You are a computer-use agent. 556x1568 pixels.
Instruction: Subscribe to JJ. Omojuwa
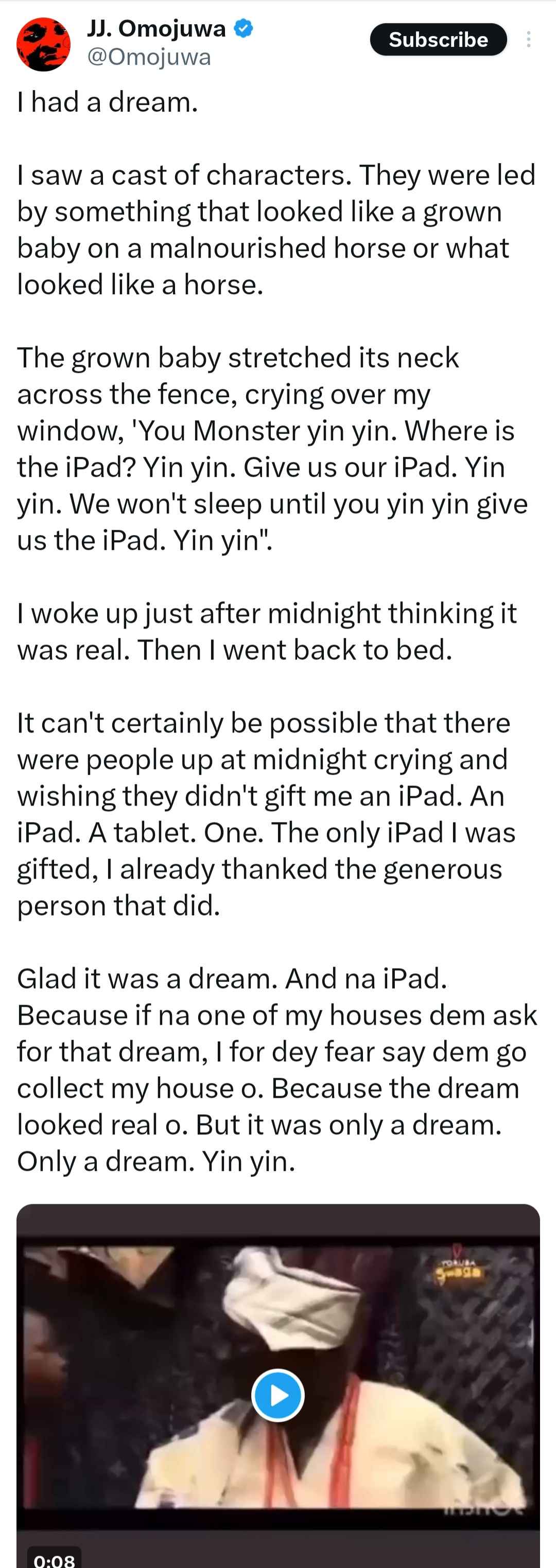(438, 40)
